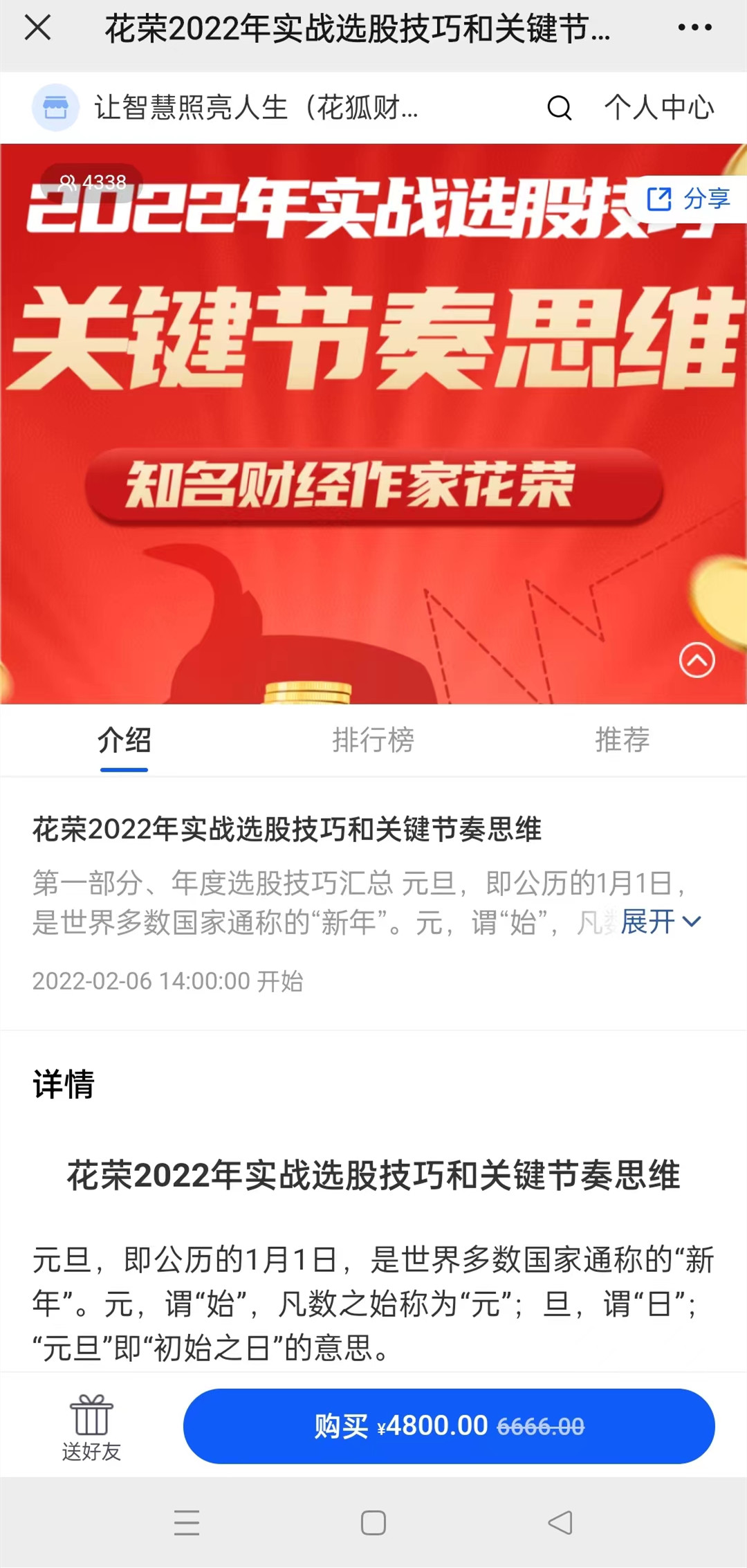Tap the search magnifier icon
The width and height of the screenshot is (747, 1568).
click(x=559, y=108)
